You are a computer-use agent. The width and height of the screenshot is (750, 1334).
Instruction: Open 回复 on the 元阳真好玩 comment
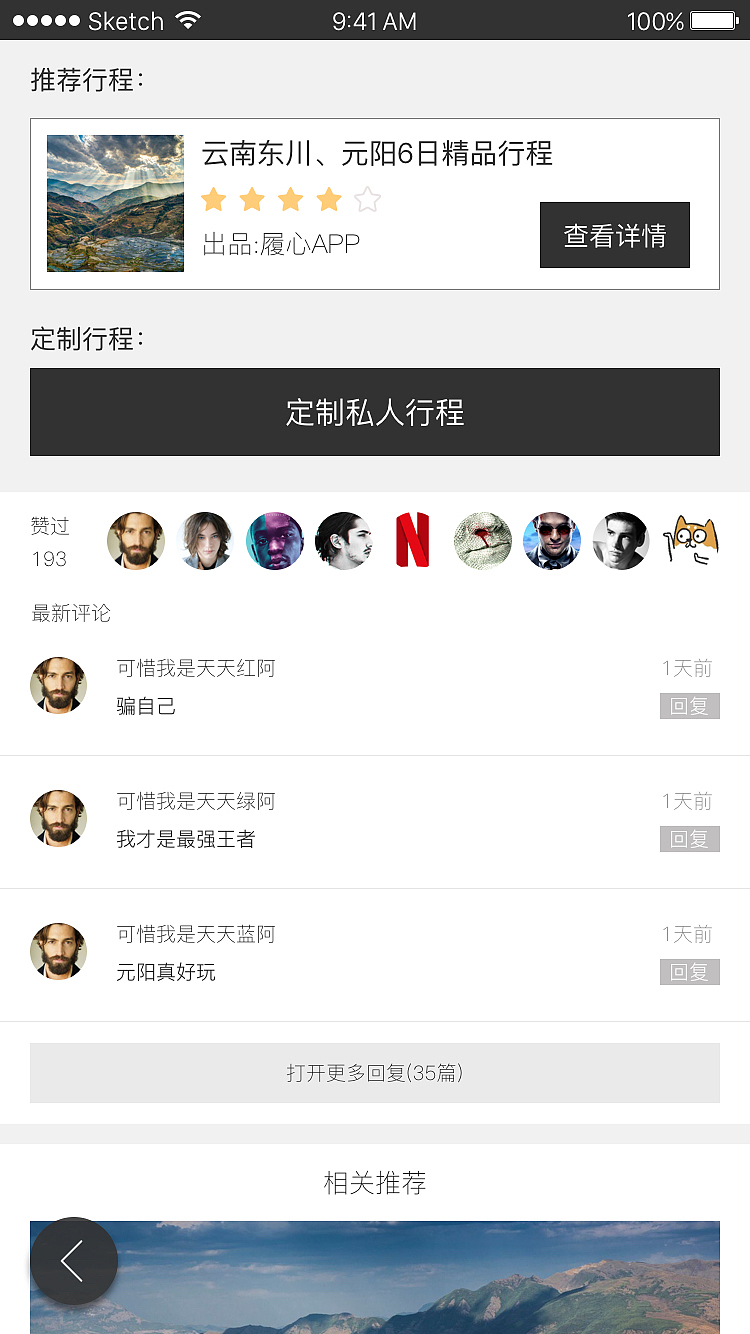pyautogui.click(x=689, y=971)
